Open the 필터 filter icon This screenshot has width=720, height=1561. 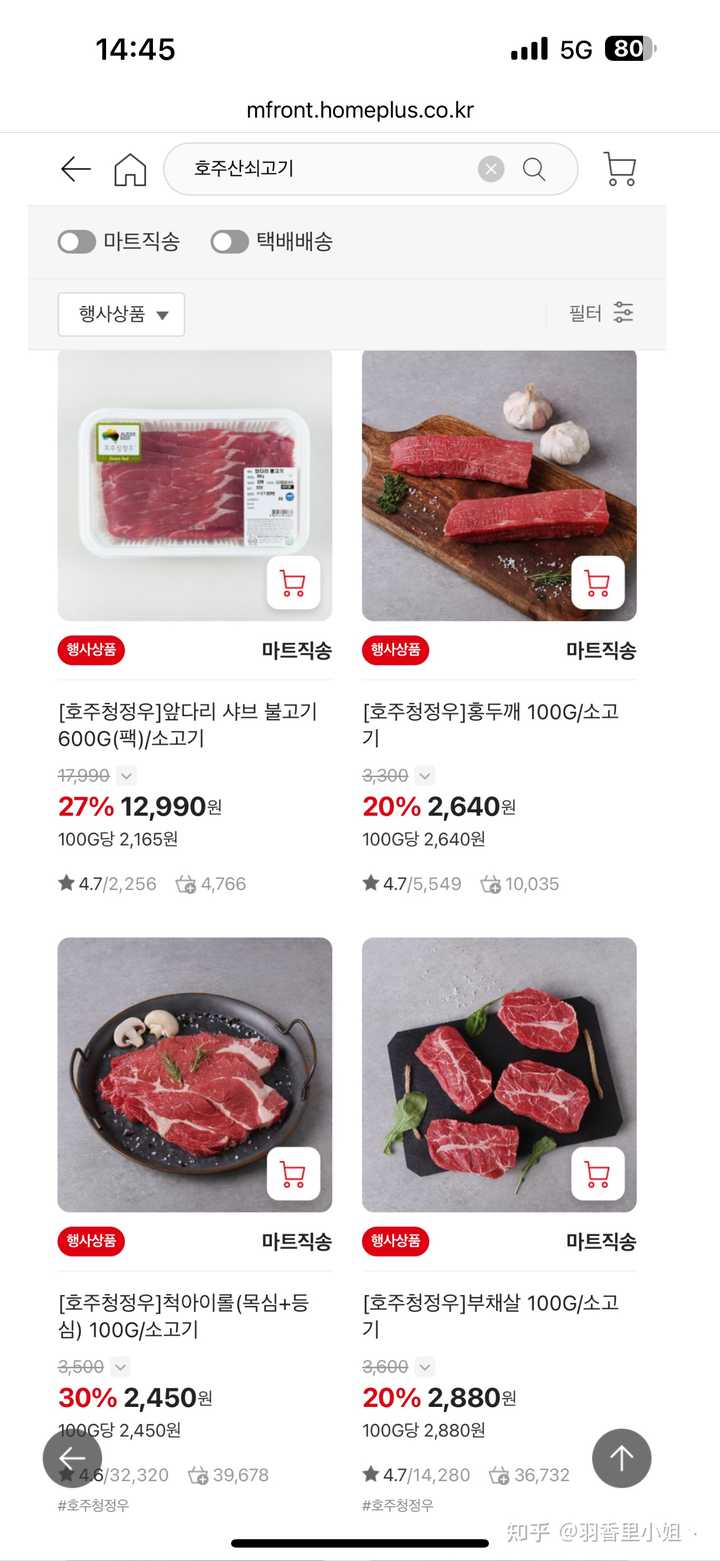pos(622,312)
